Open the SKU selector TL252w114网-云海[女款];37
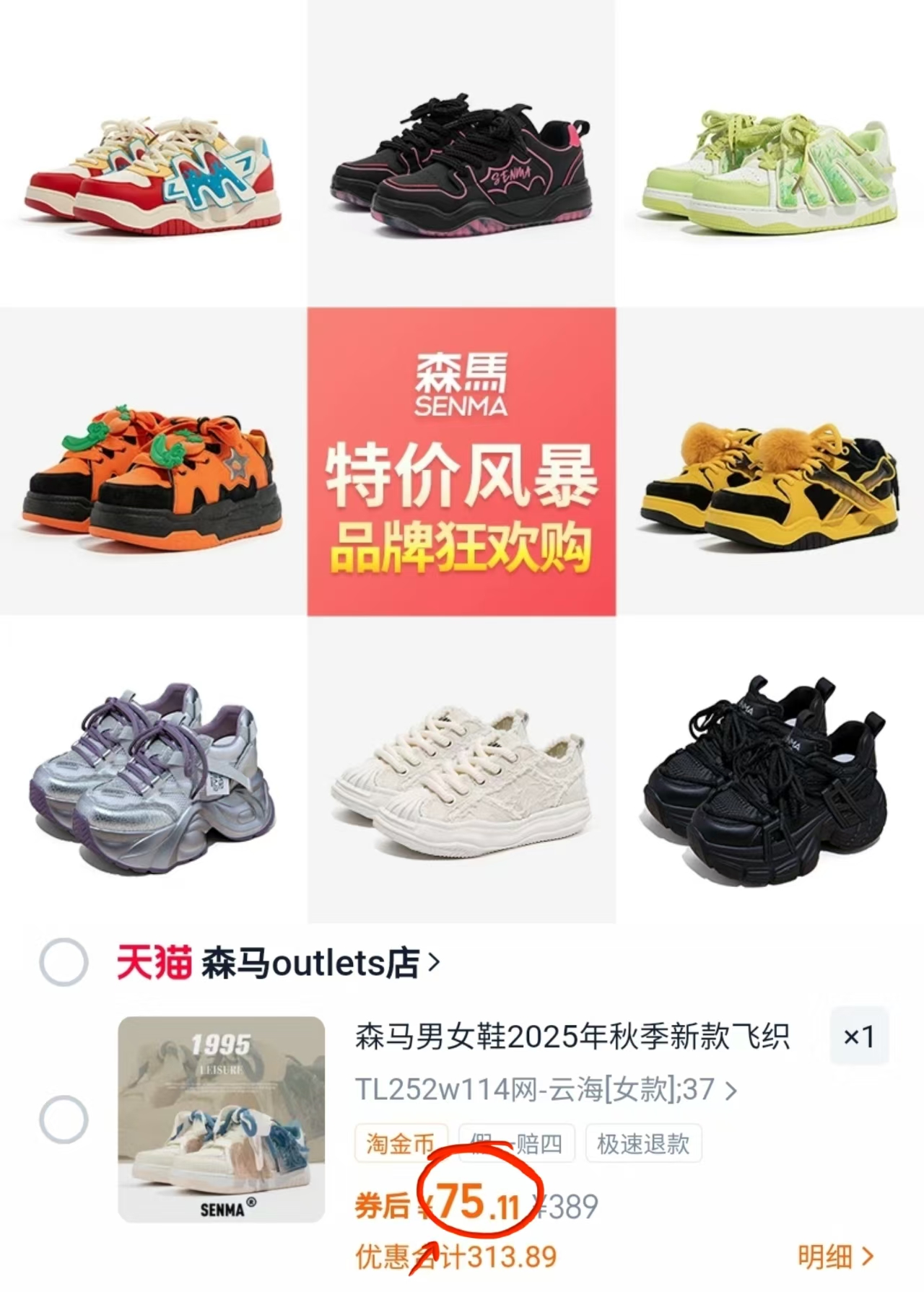The width and height of the screenshot is (924, 1292). (539, 1090)
